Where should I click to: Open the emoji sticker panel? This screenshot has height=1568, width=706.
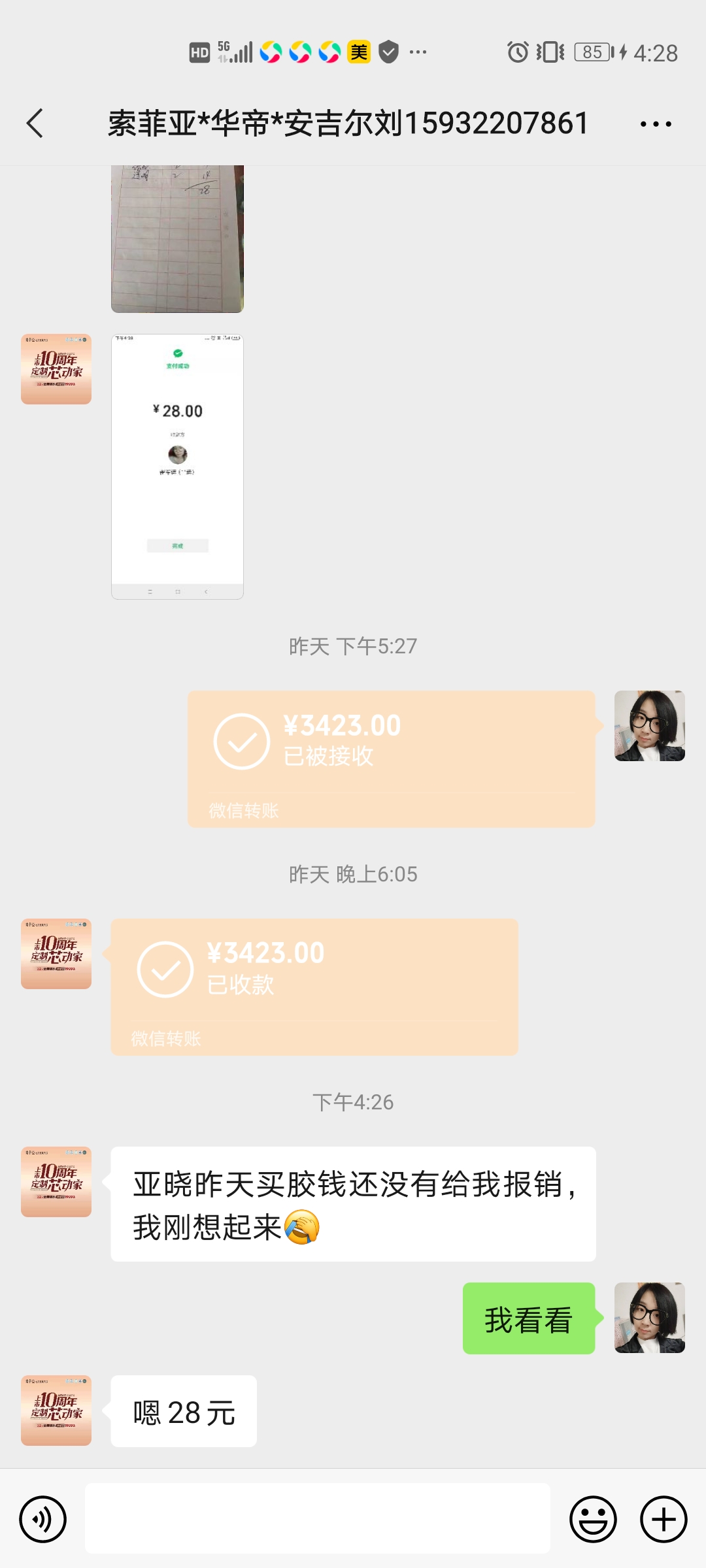(593, 1519)
